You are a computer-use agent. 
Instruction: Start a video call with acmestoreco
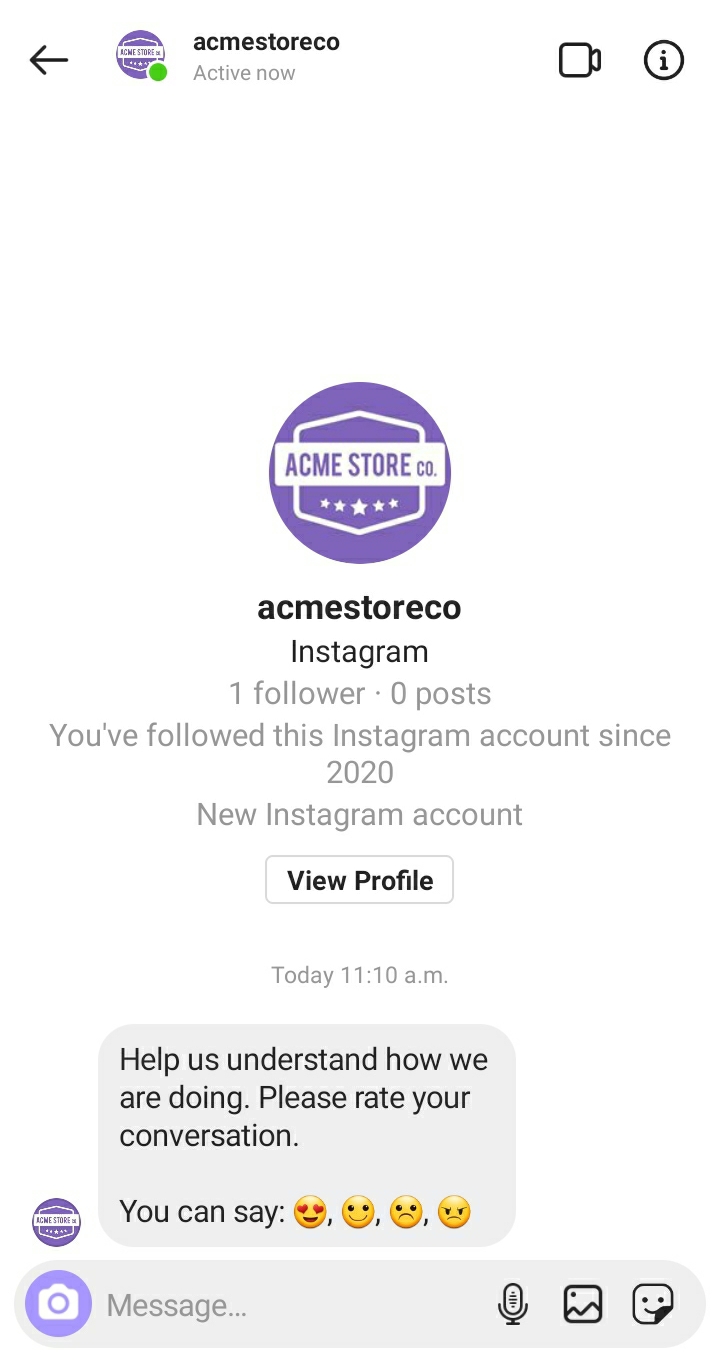pyautogui.click(x=579, y=61)
